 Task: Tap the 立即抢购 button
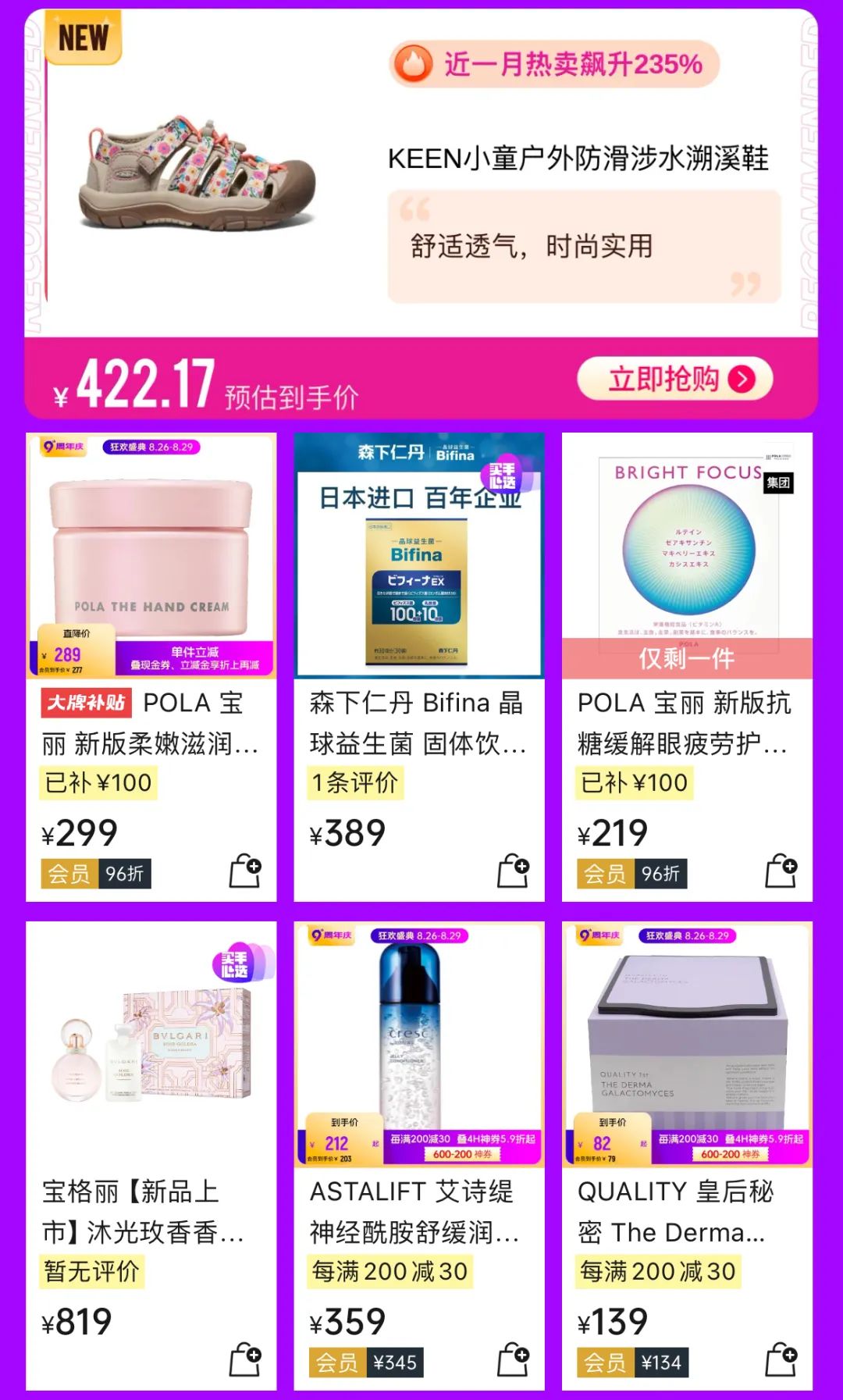[674, 379]
